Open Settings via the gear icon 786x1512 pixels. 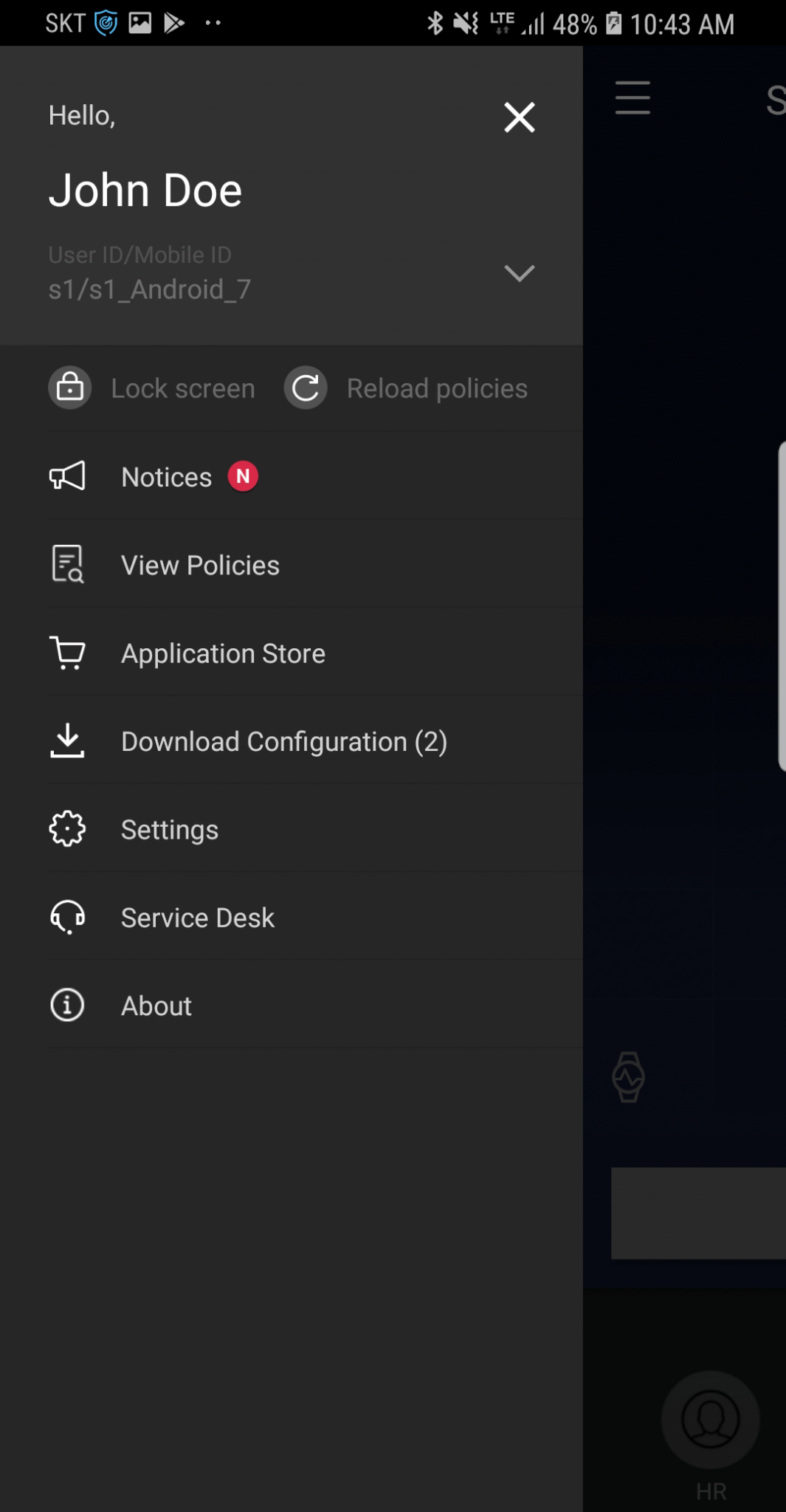67,828
